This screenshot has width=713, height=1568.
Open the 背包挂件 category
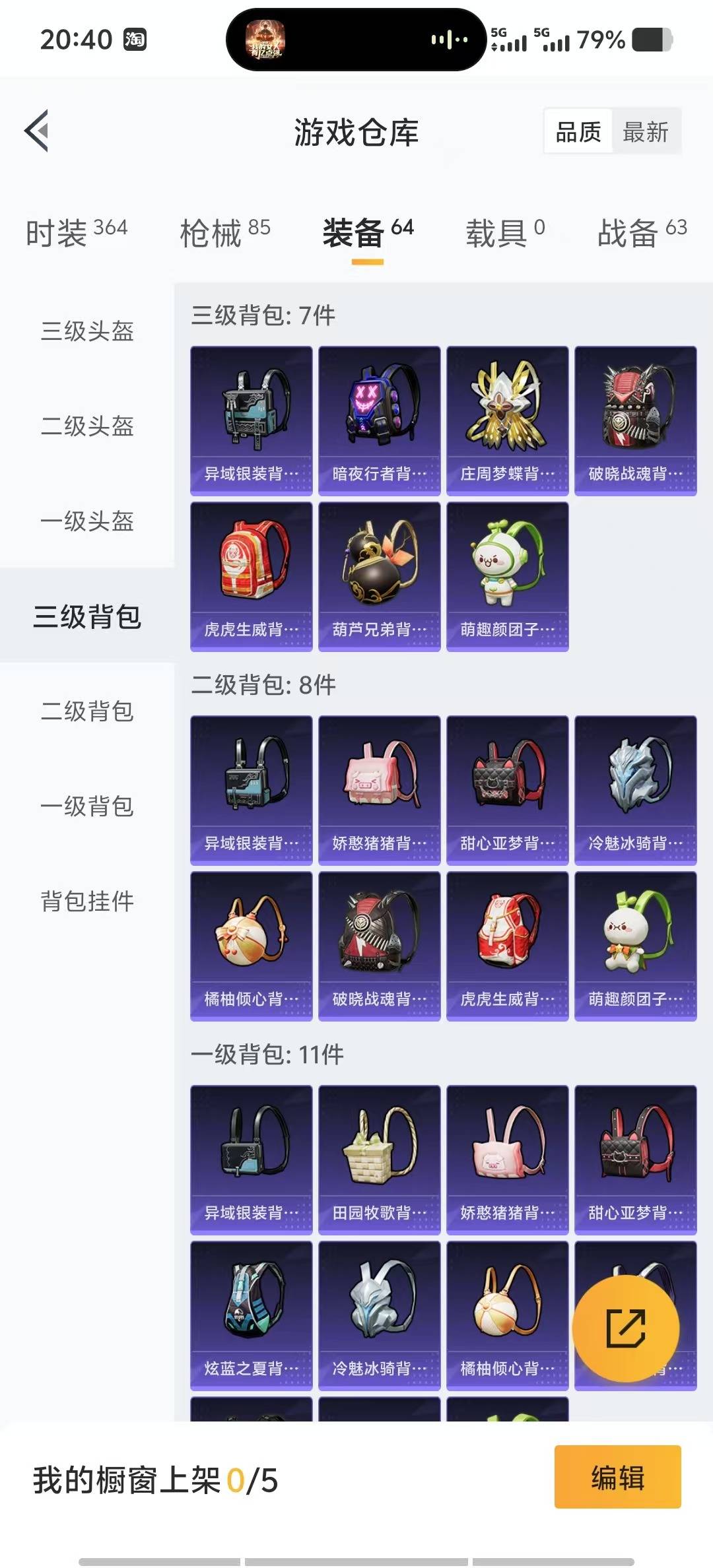coord(87,901)
